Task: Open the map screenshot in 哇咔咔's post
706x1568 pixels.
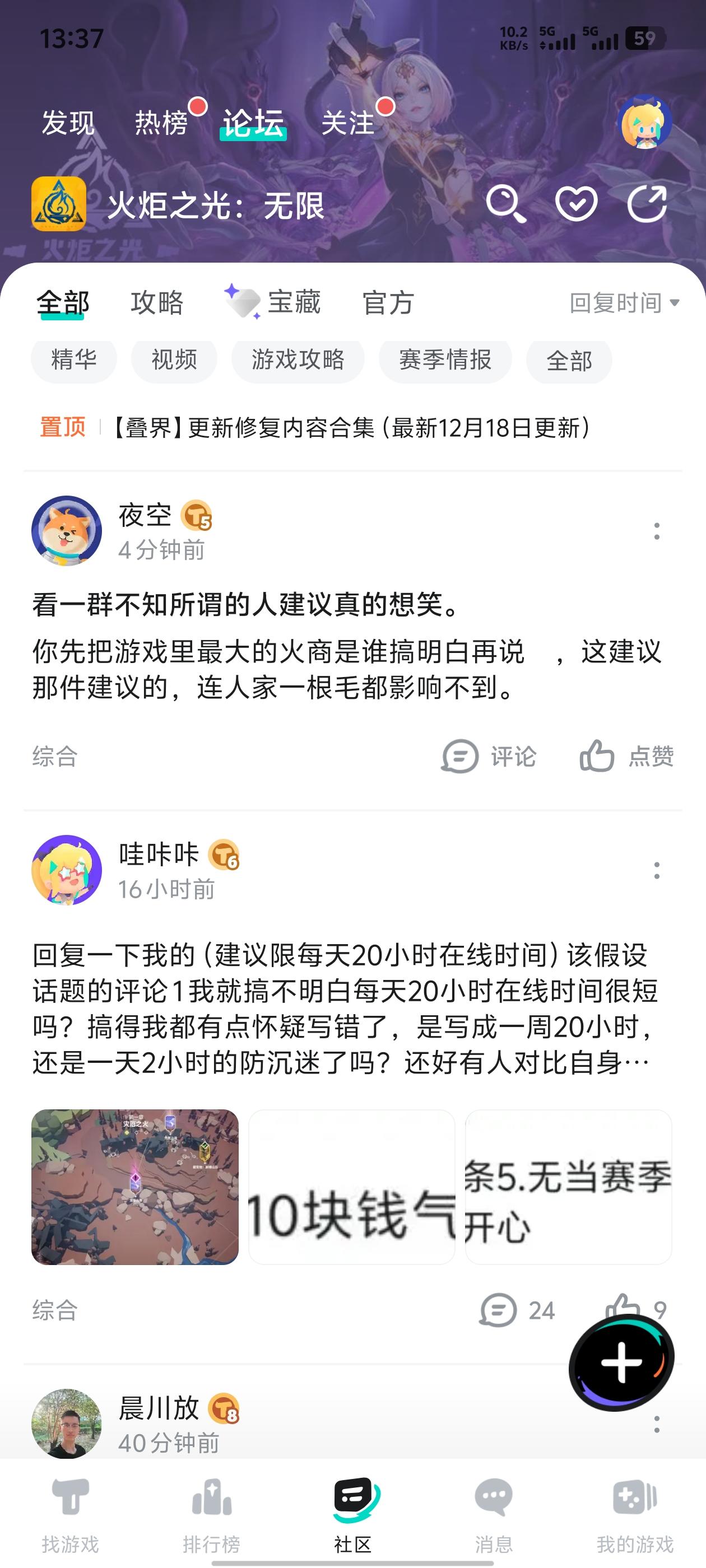Action: 135,1186
